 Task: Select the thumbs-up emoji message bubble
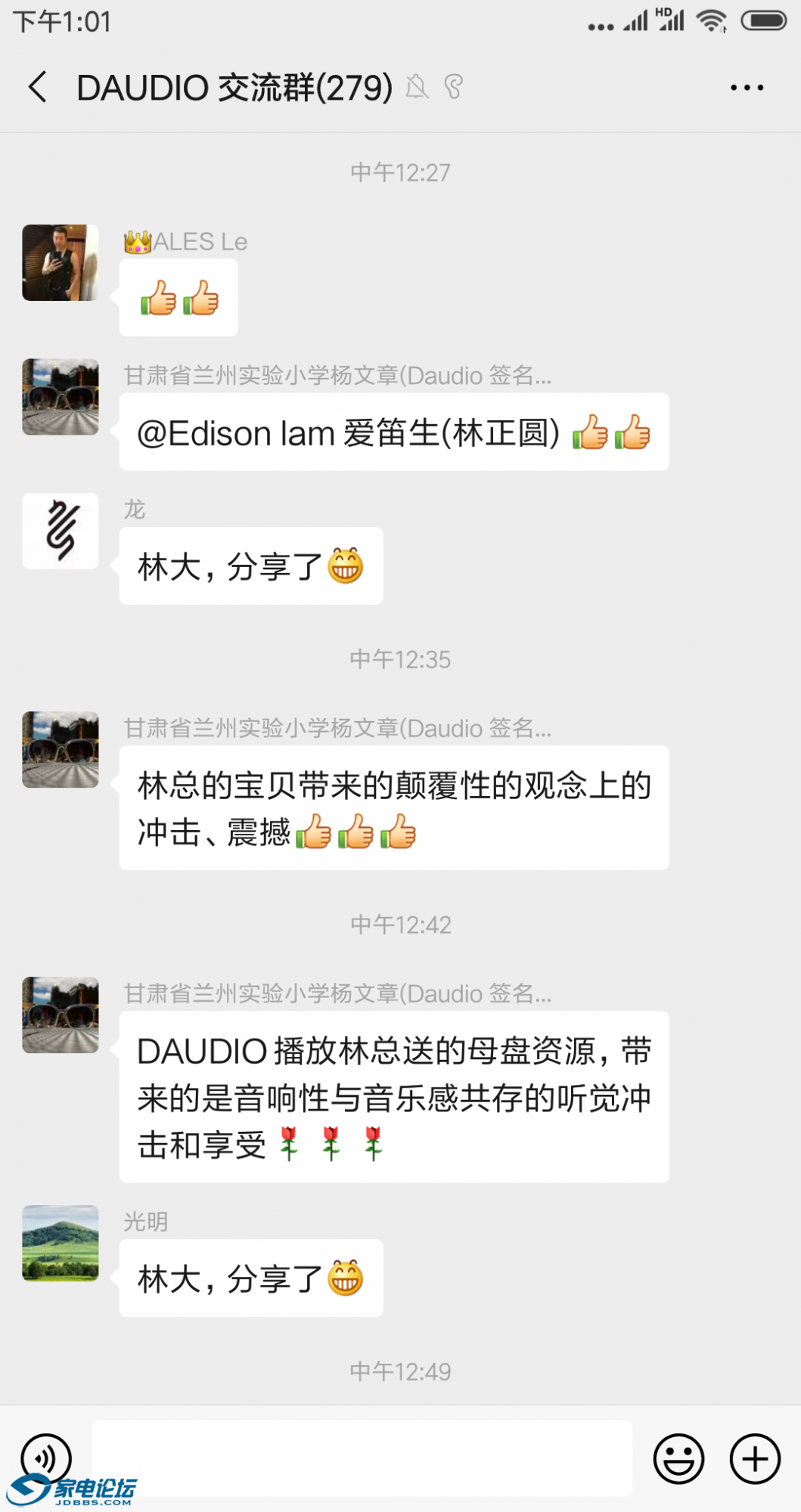point(178,298)
